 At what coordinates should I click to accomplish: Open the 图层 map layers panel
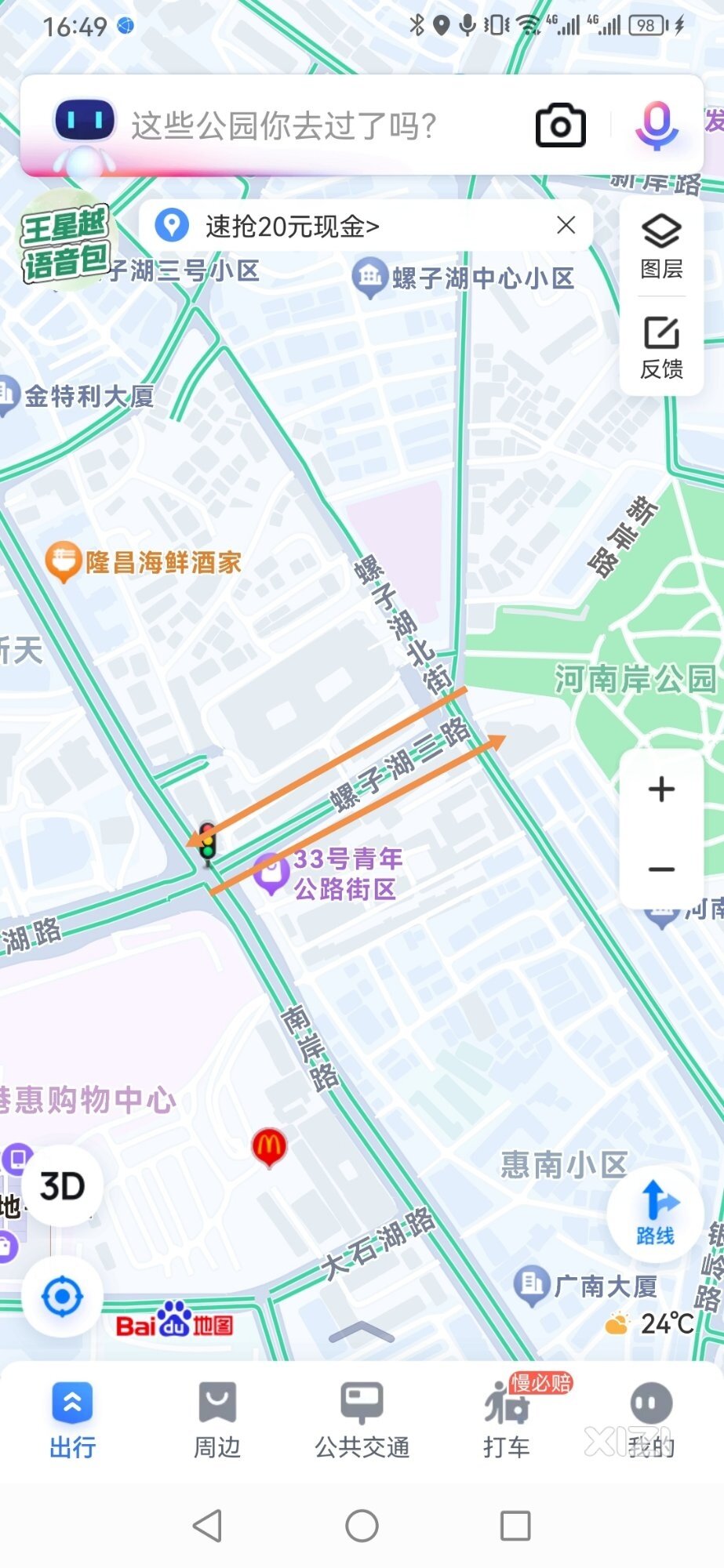[661, 247]
